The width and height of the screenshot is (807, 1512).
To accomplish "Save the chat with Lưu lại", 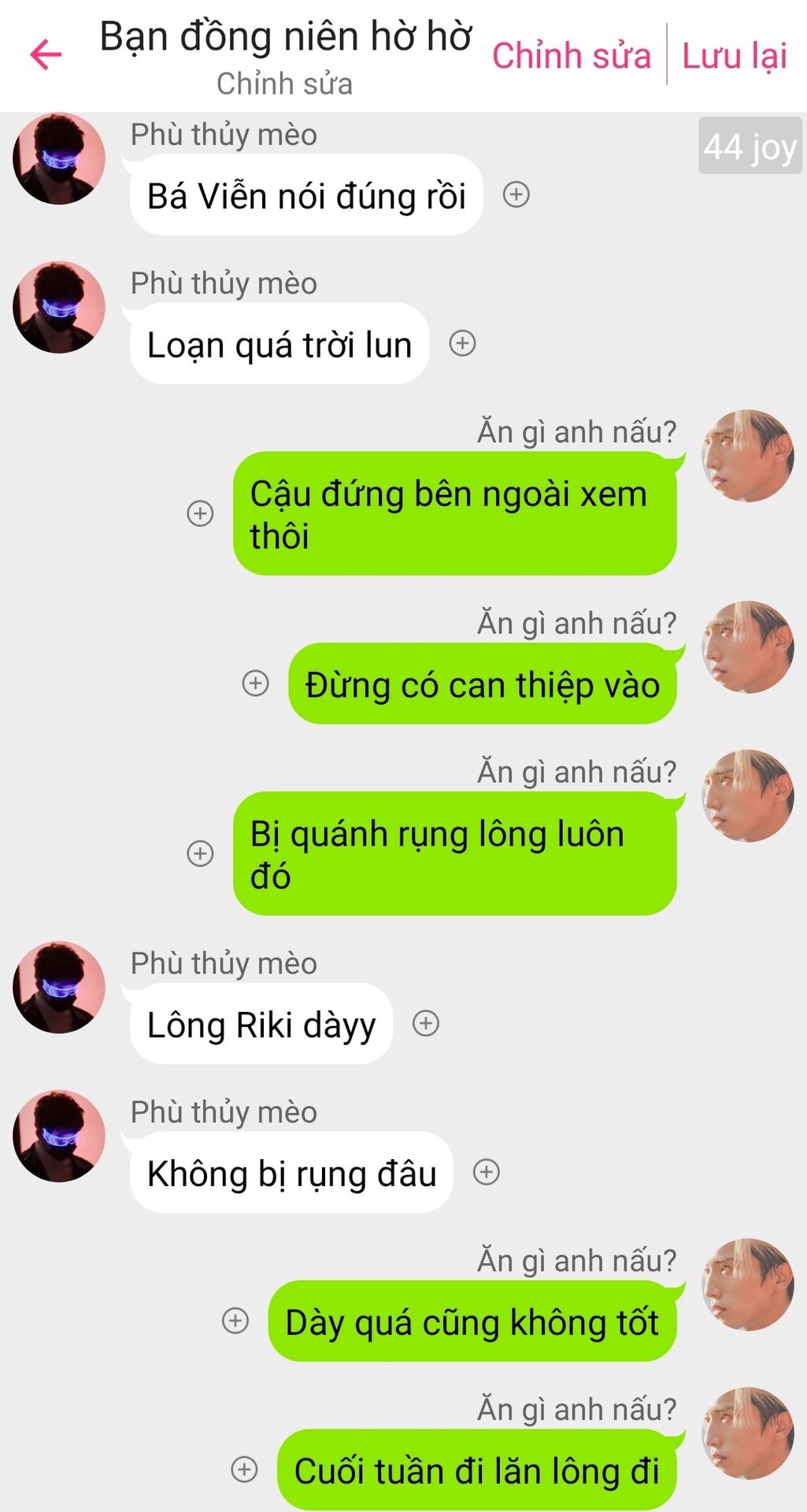I will (x=734, y=56).
